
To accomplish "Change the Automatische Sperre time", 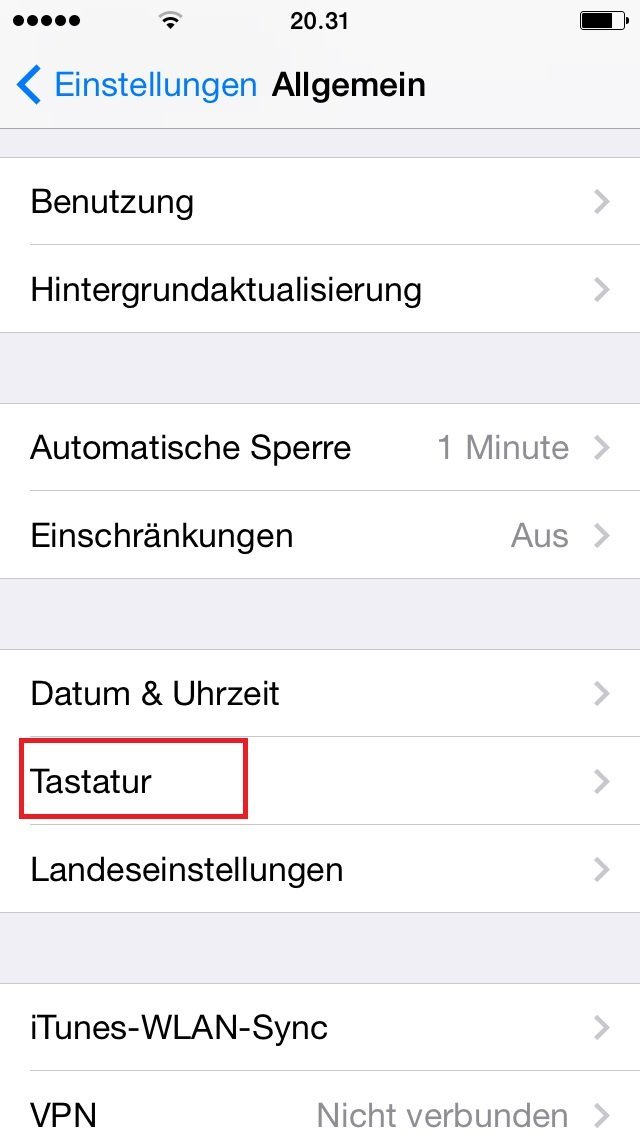I will point(320,448).
